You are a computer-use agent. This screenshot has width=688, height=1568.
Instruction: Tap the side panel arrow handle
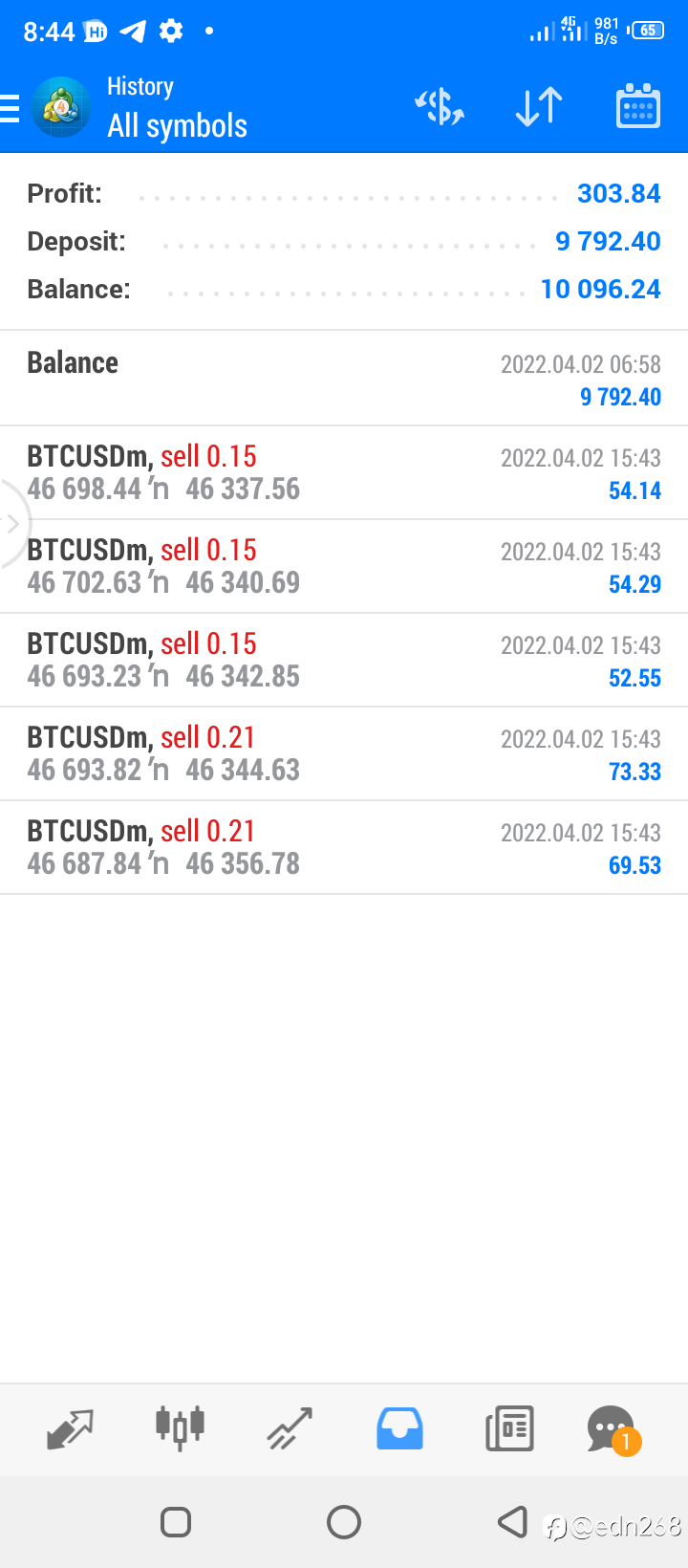click(x=13, y=523)
